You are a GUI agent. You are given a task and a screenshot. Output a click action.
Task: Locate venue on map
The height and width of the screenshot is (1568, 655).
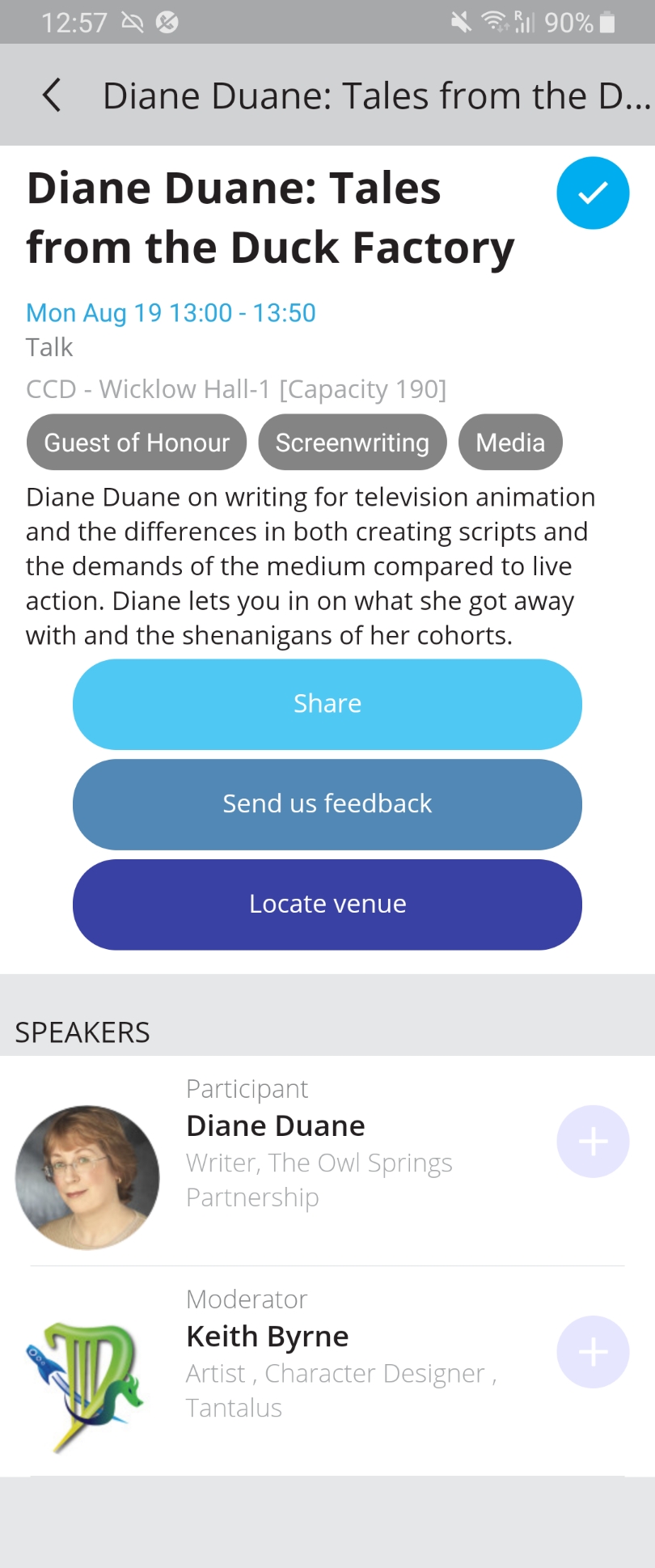click(x=327, y=905)
